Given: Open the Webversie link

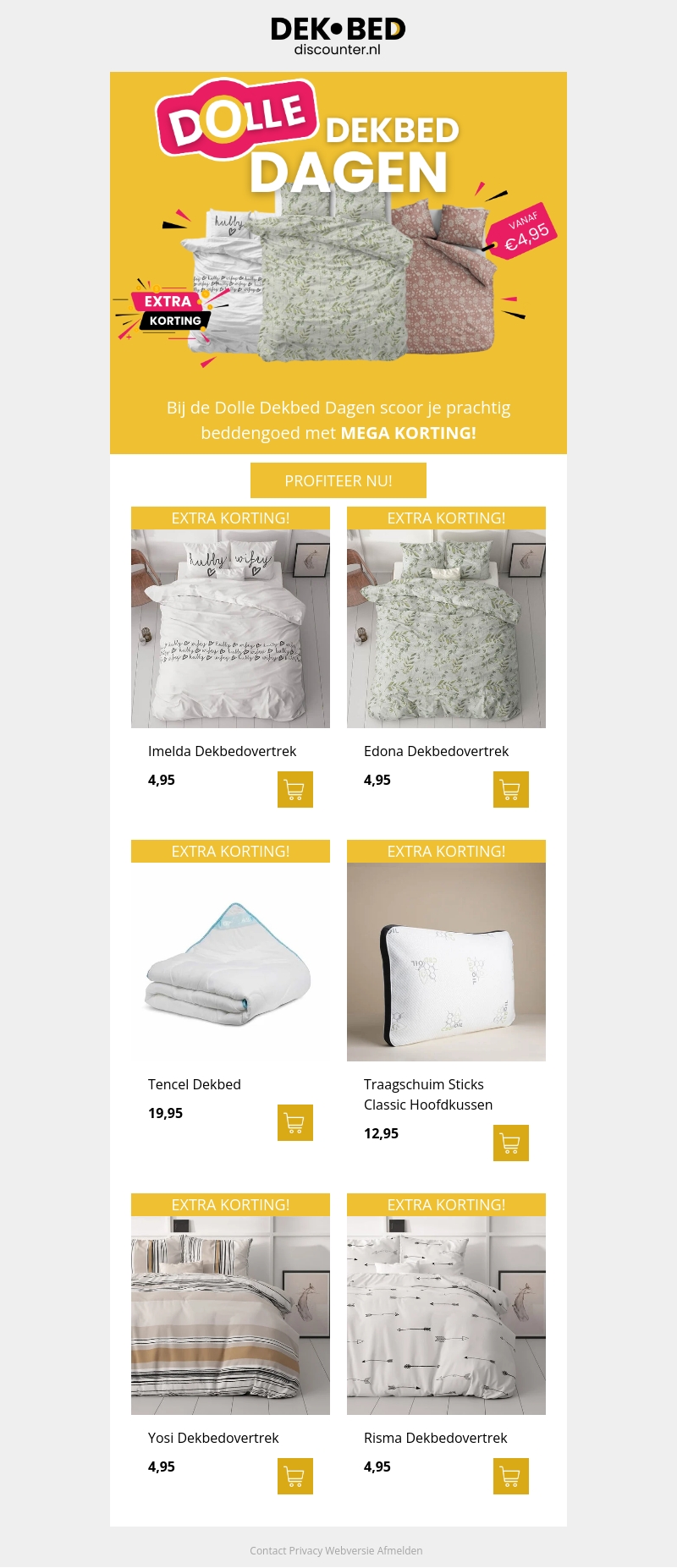Looking at the screenshot, I should tap(350, 1551).
